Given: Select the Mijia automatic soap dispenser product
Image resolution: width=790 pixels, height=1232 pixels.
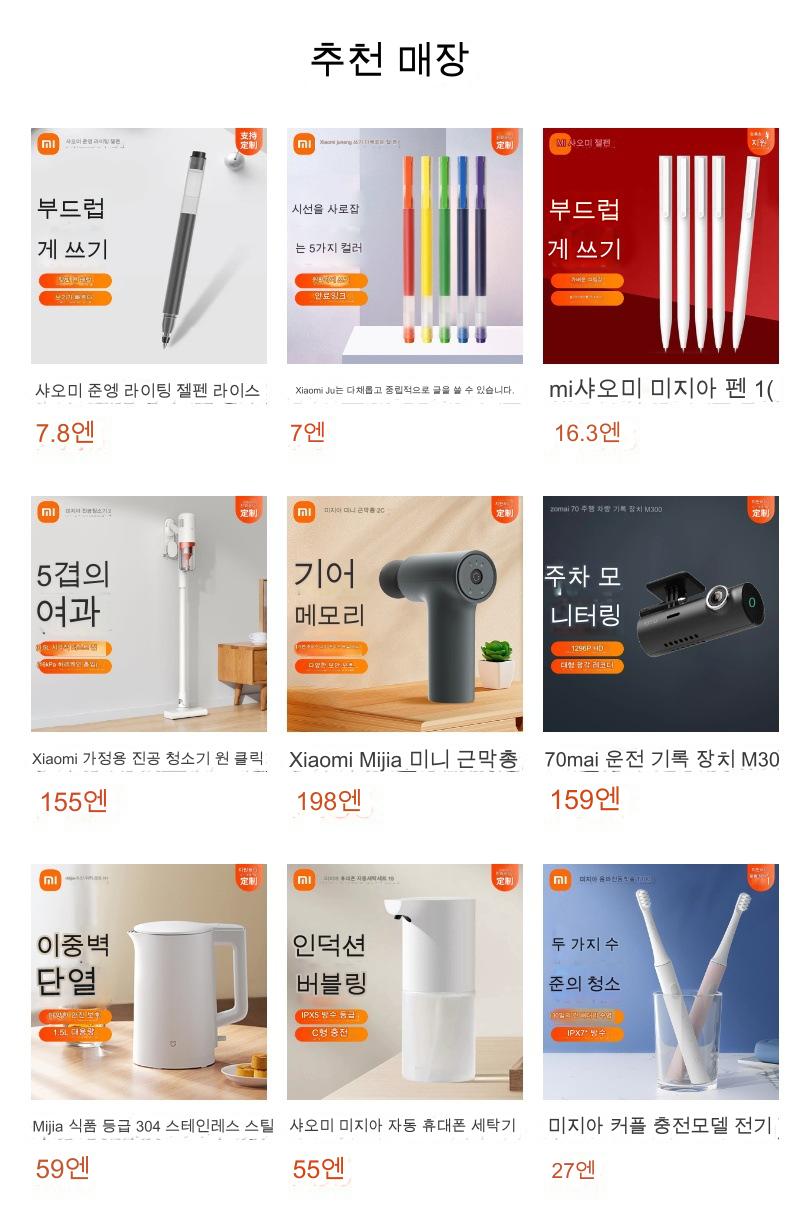Looking at the screenshot, I should point(405,982).
